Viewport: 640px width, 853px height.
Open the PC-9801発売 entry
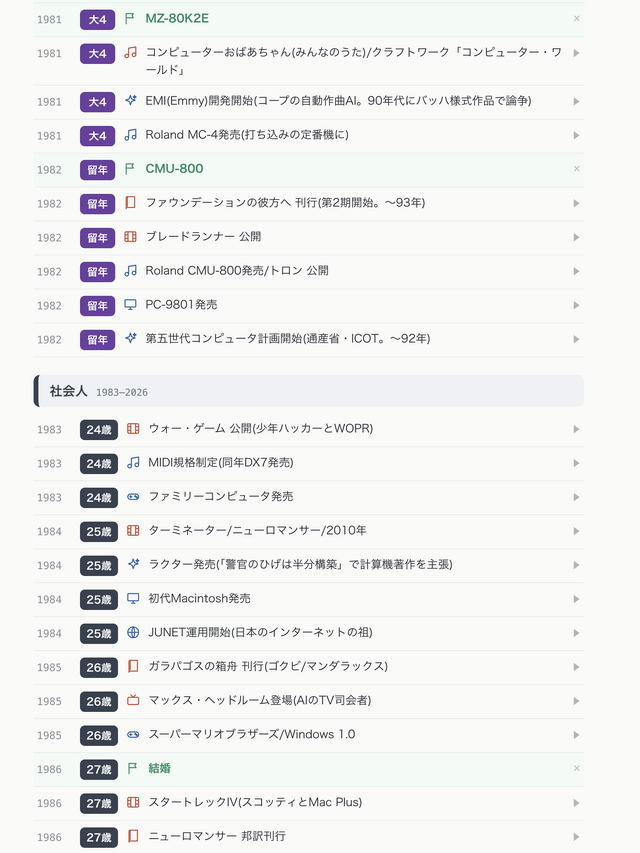point(309,305)
